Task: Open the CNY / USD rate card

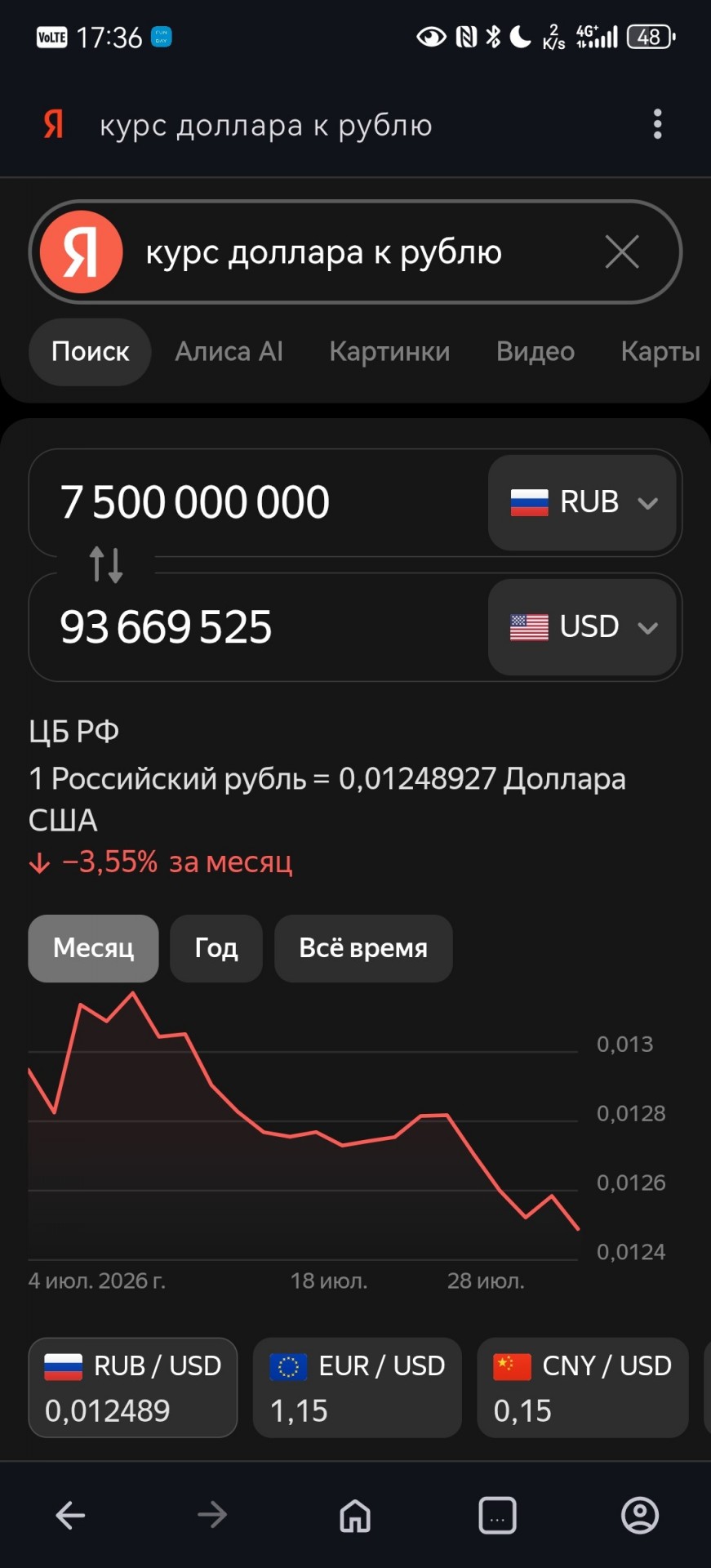Action: 583,1388
